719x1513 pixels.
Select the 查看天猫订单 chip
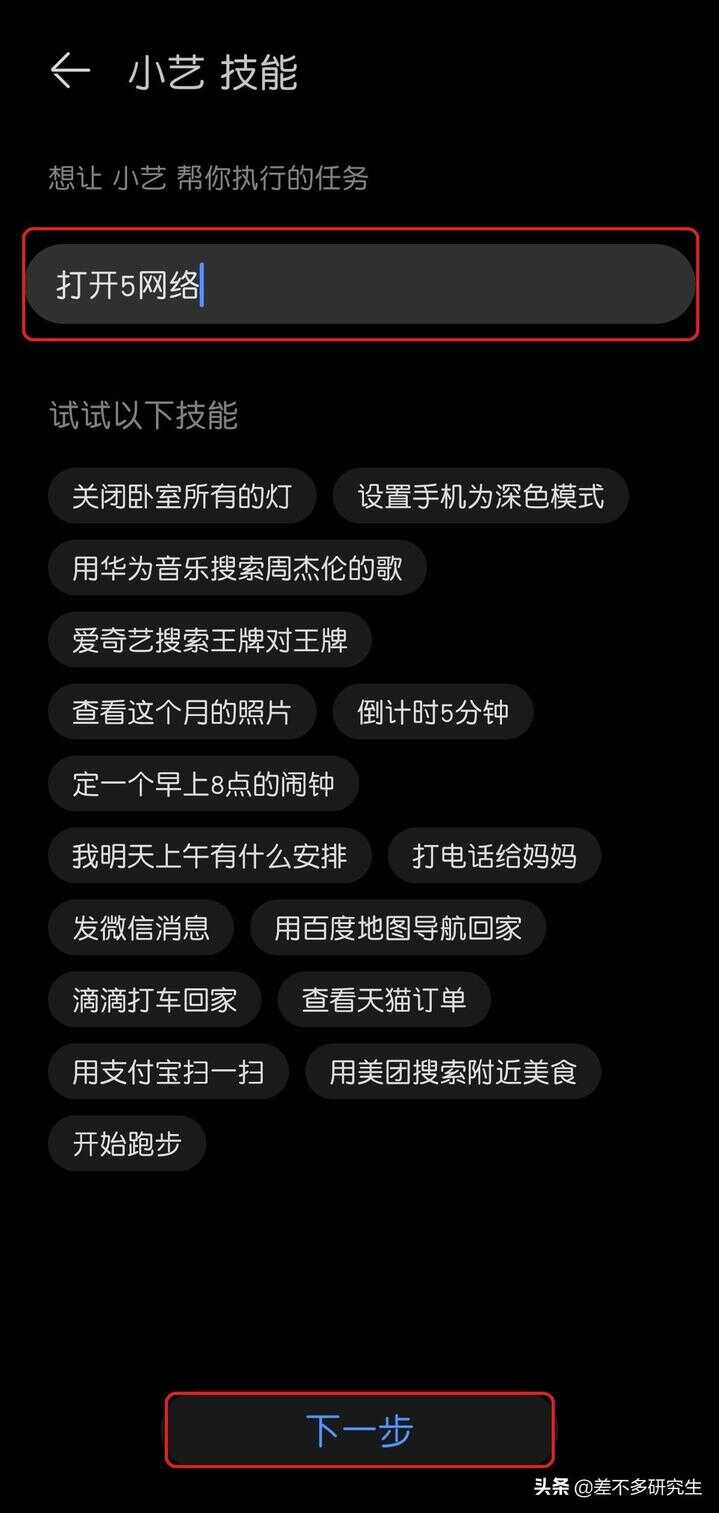pyautogui.click(x=384, y=1000)
